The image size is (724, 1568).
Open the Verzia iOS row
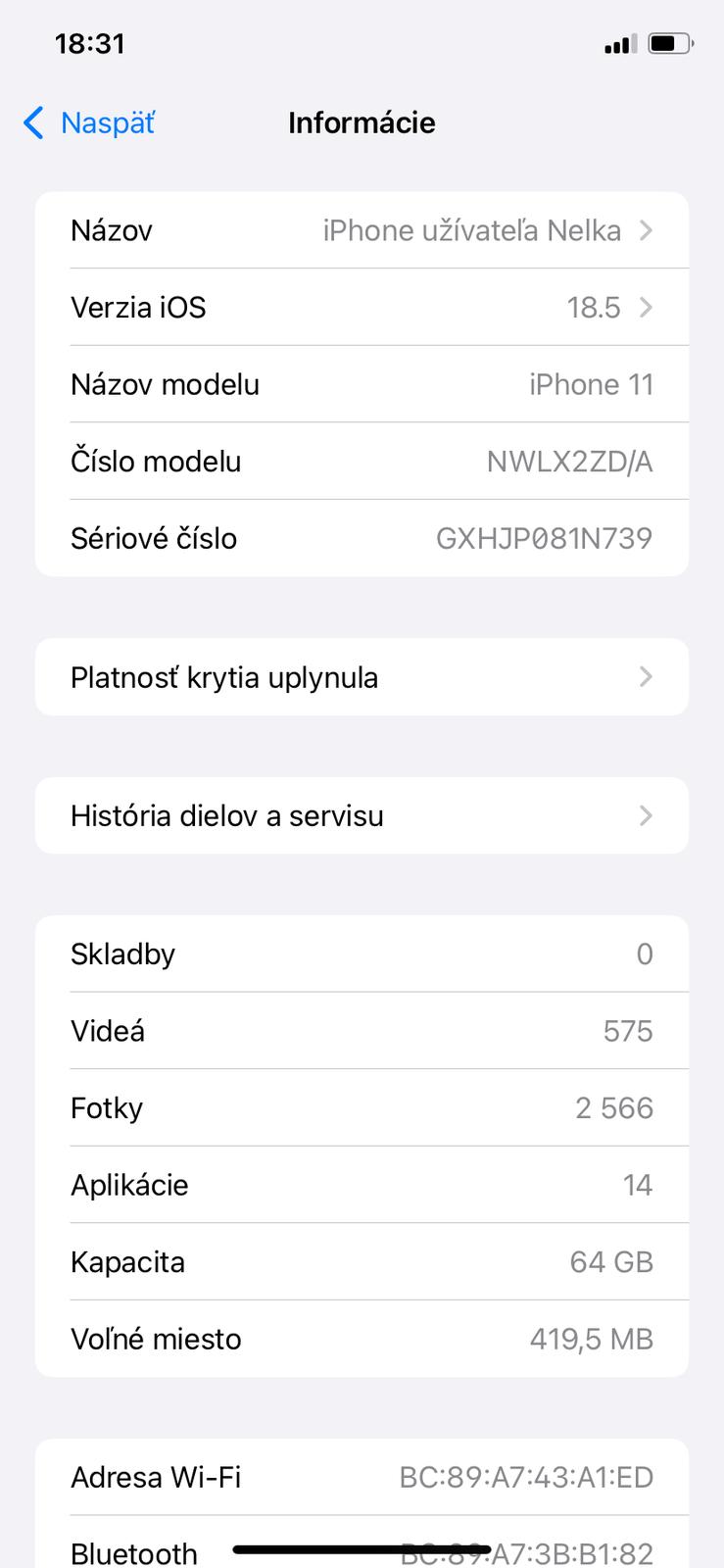click(x=362, y=308)
